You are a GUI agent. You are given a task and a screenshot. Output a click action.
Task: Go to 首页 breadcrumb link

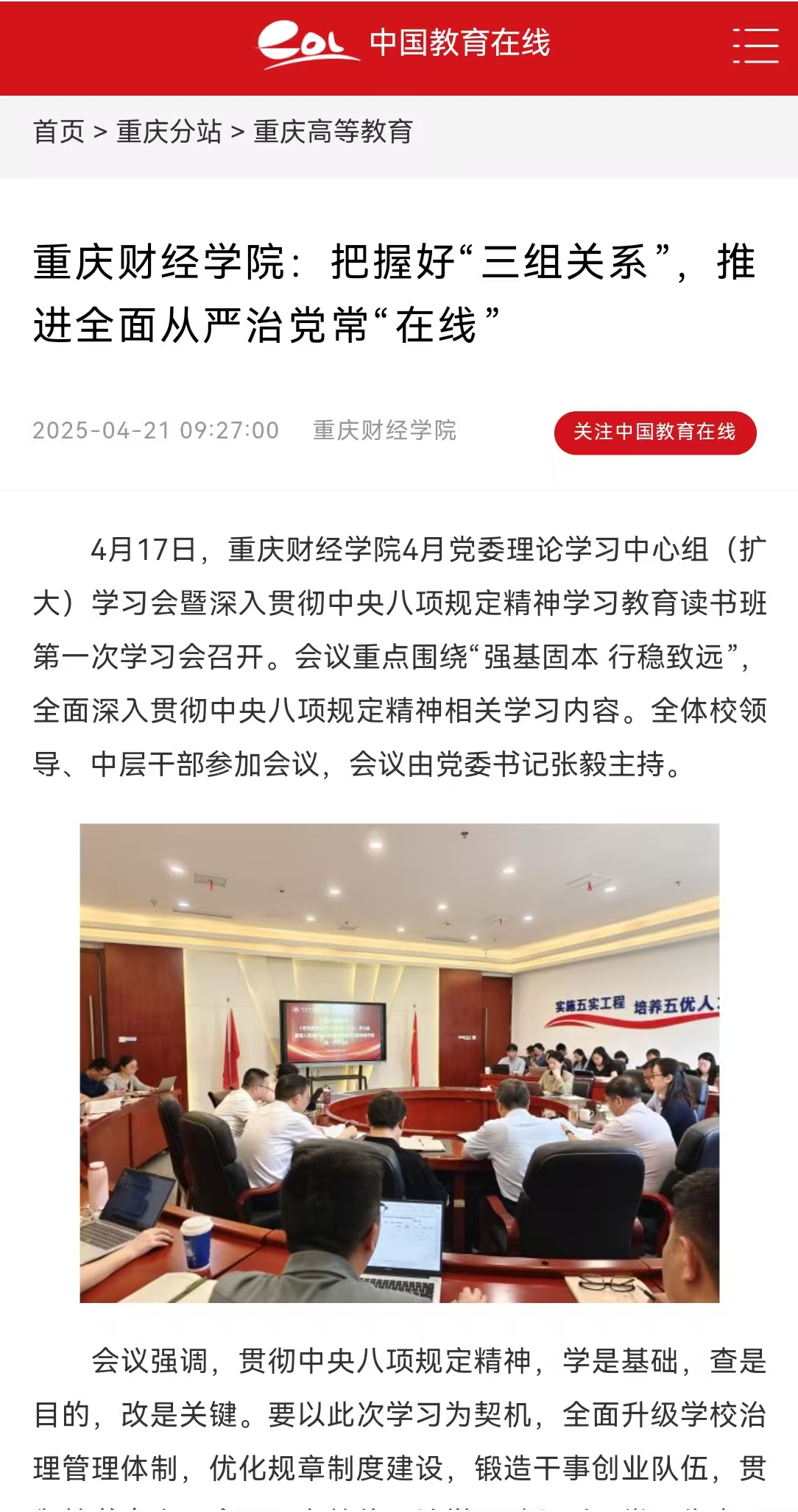pos(59,132)
